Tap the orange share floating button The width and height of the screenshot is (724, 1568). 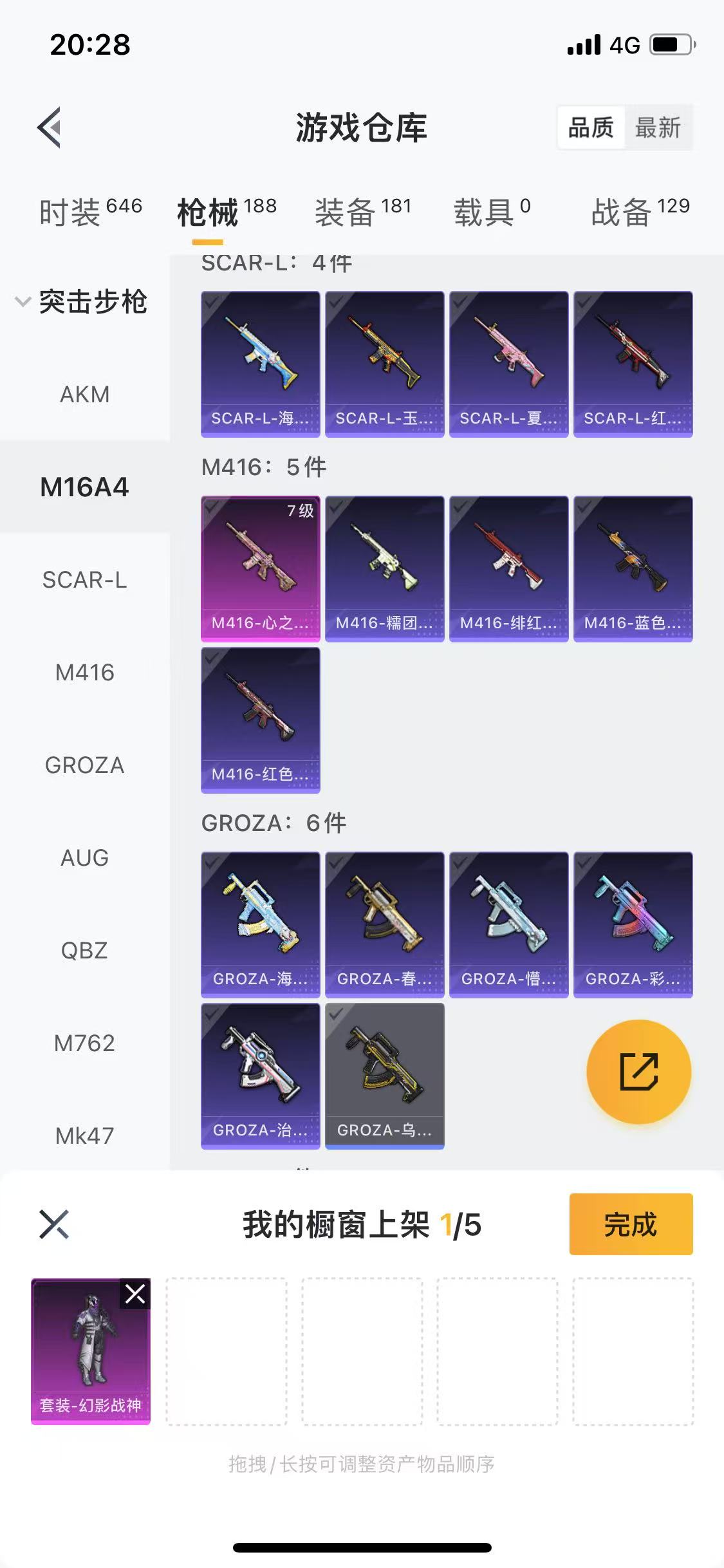(x=638, y=1072)
